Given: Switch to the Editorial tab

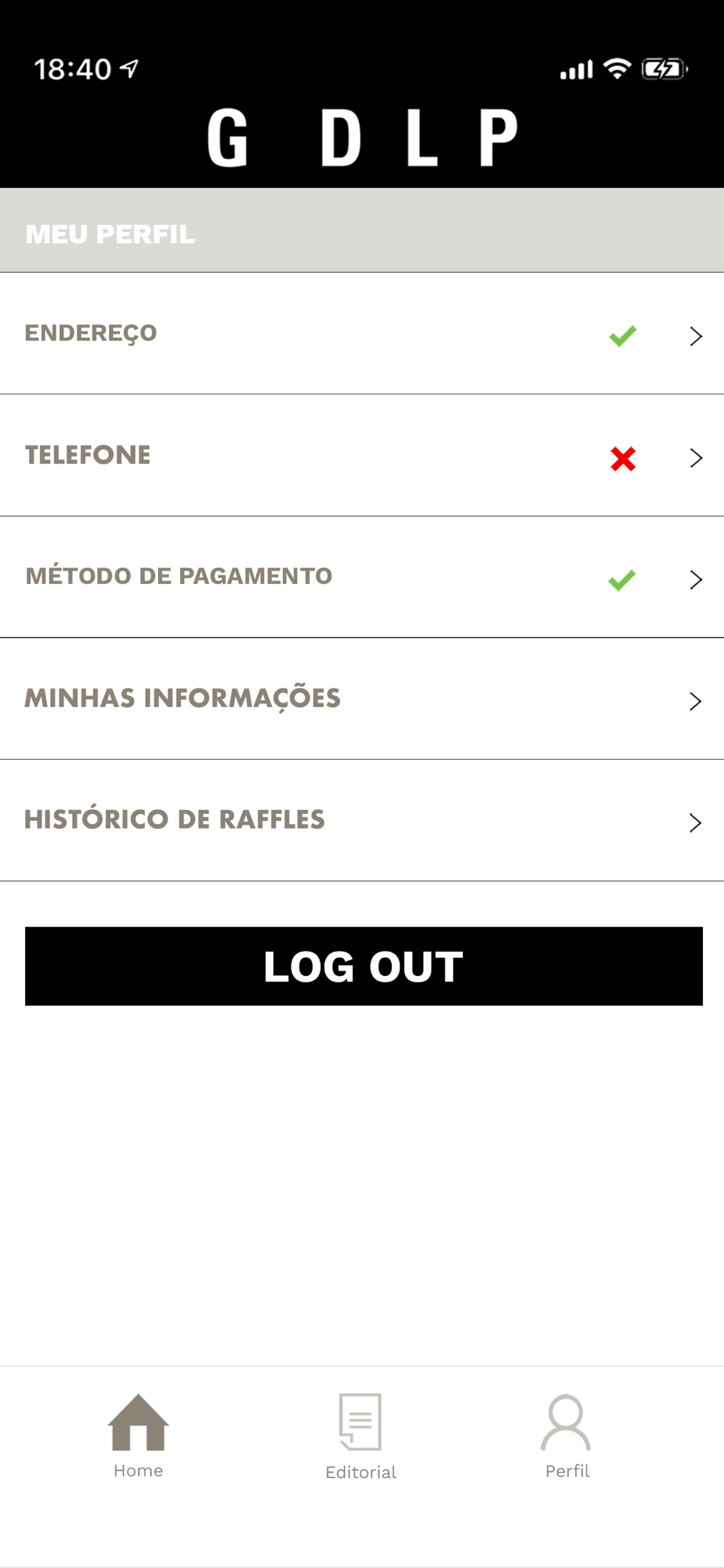Looking at the screenshot, I should [360, 1436].
